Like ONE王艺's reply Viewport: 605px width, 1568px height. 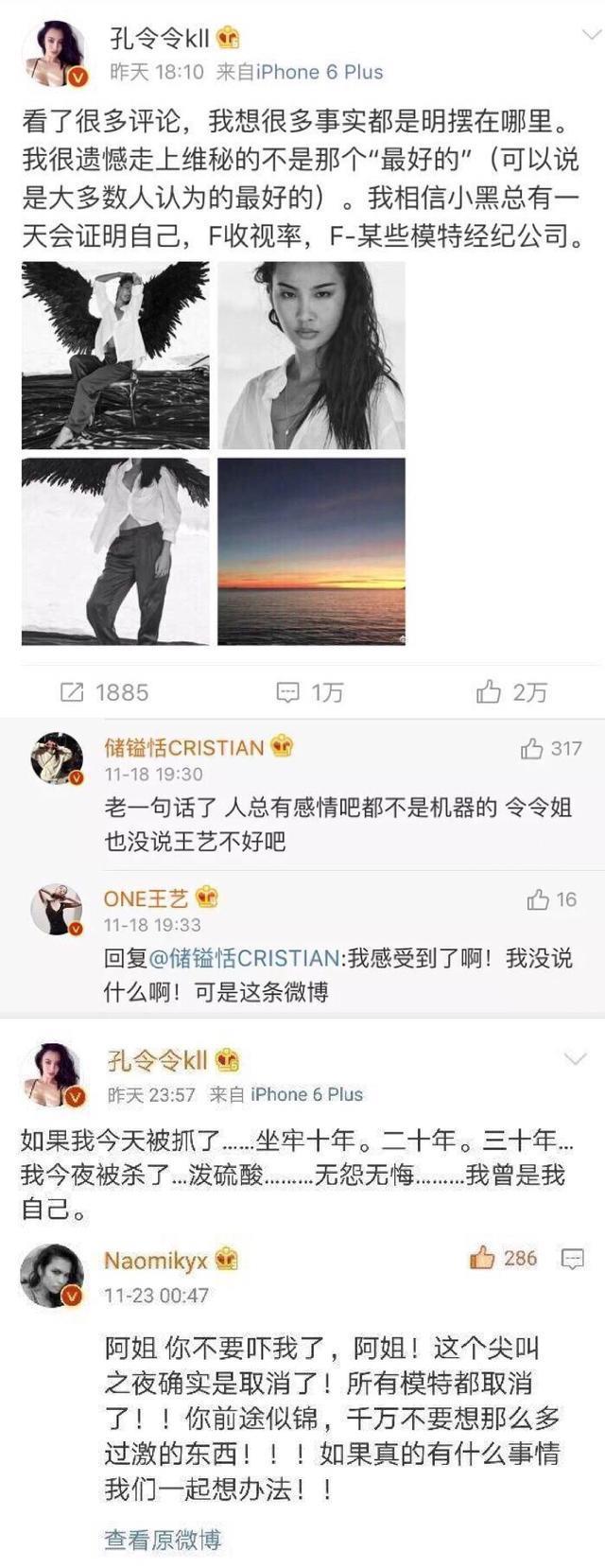(538, 899)
